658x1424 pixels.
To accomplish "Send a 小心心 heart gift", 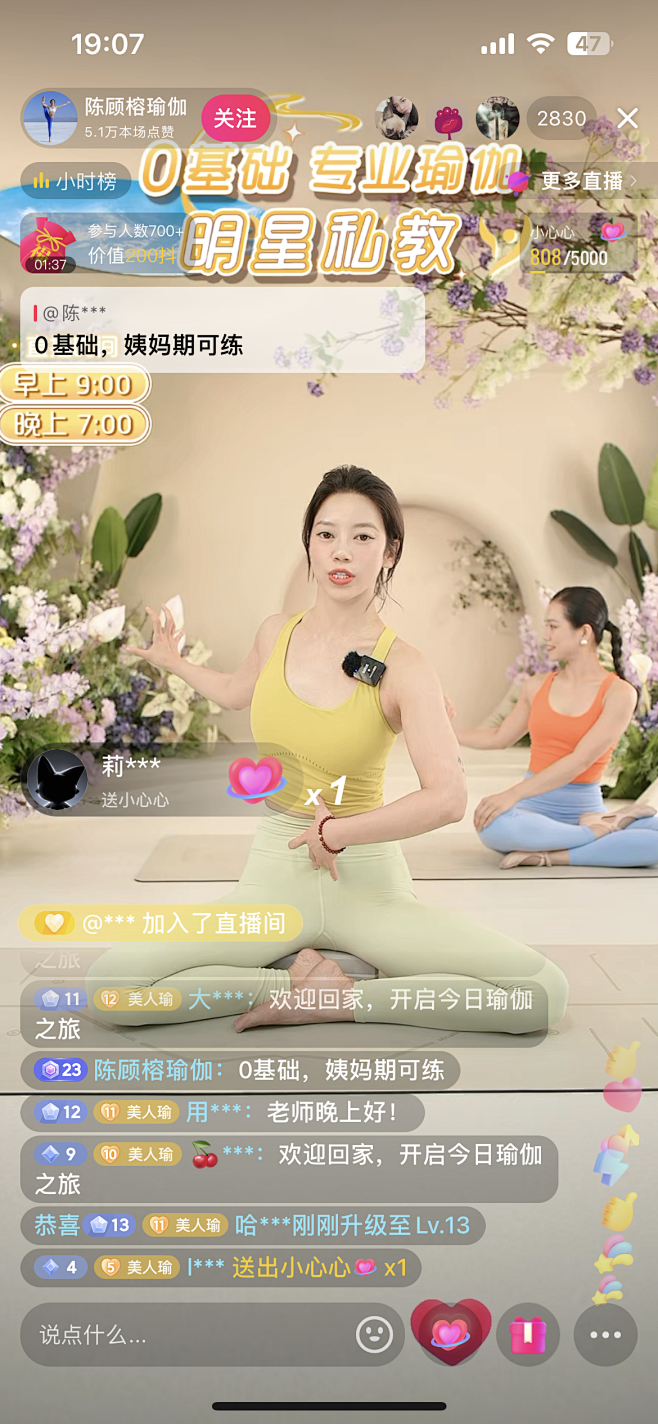I will click(x=451, y=1334).
